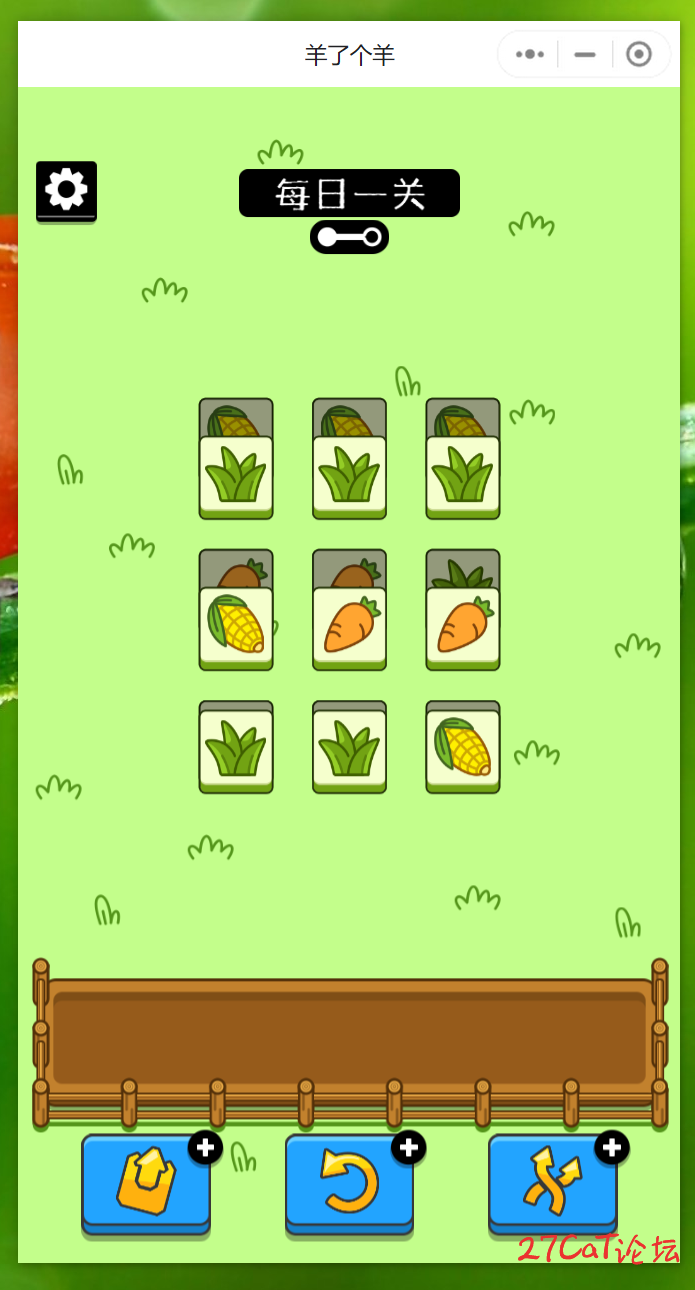Use the undo power-up button
Screen dimensions: 695x1290
coord(349,1183)
